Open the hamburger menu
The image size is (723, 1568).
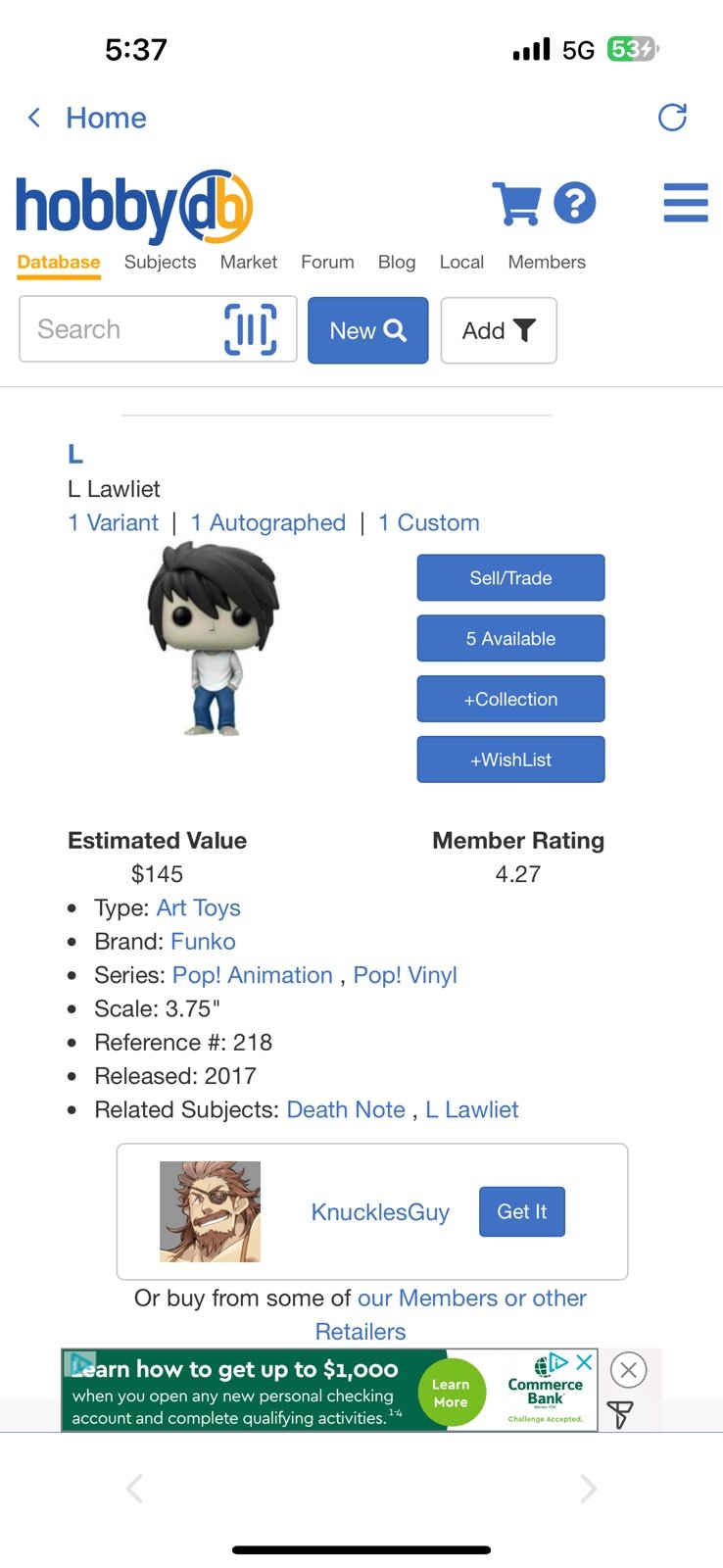click(x=686, y=203)
